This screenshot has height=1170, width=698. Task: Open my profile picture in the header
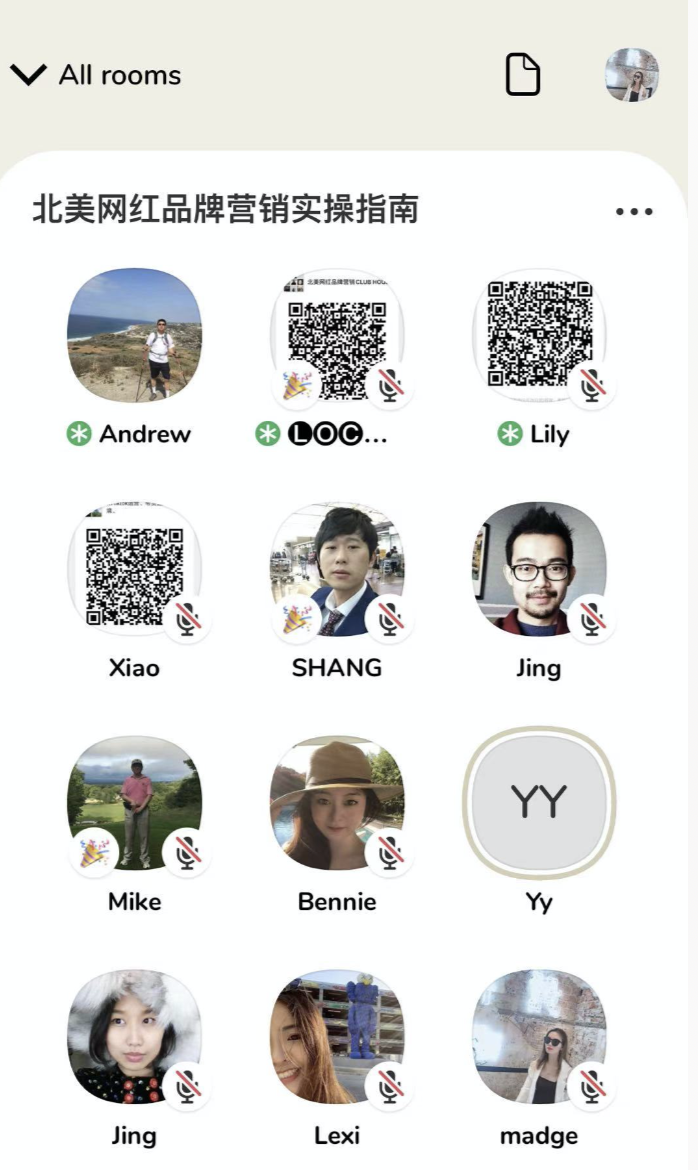click(x=632, y=75)
